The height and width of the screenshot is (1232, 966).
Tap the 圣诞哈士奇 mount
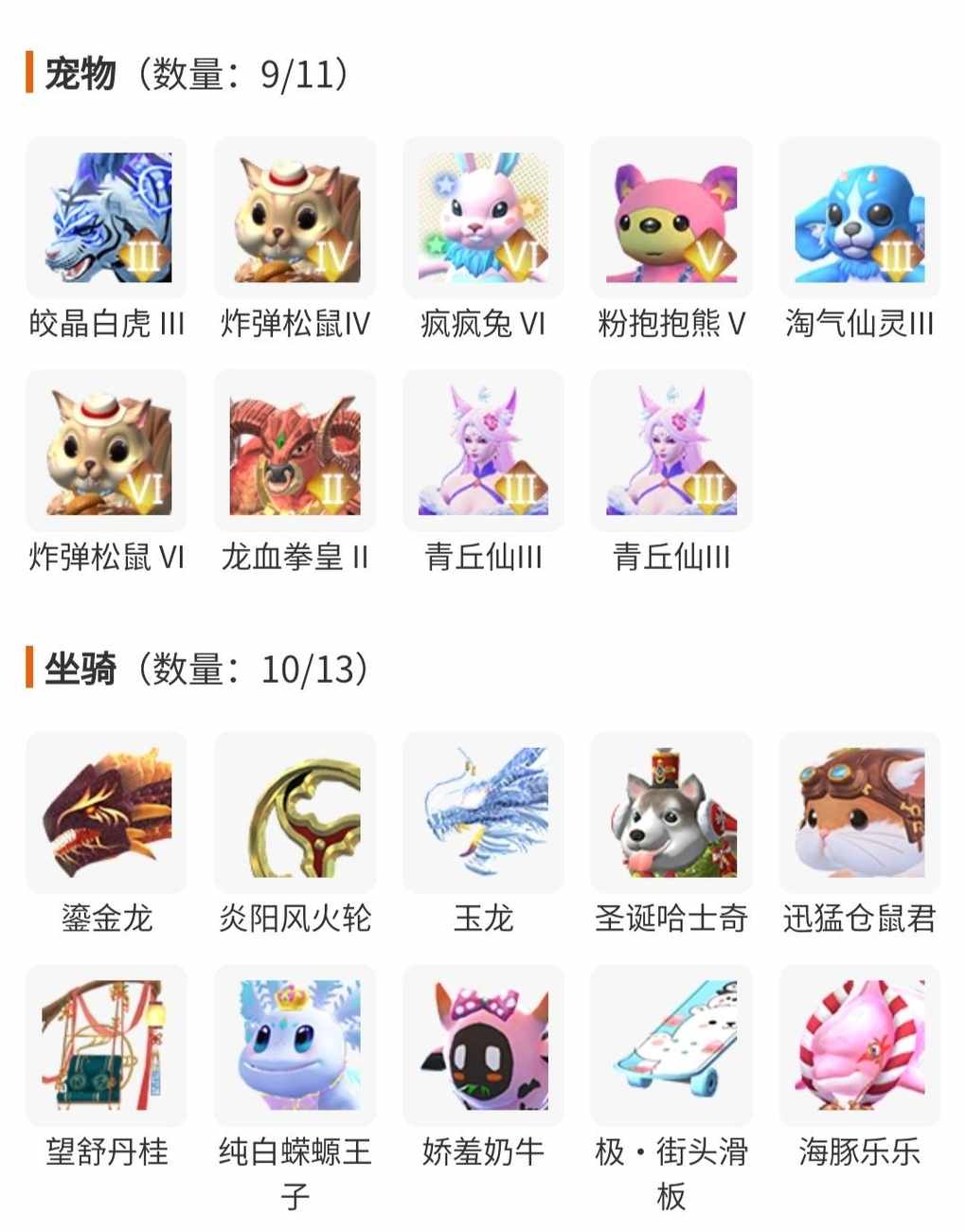pyautogui.click(x=671, y=812)
